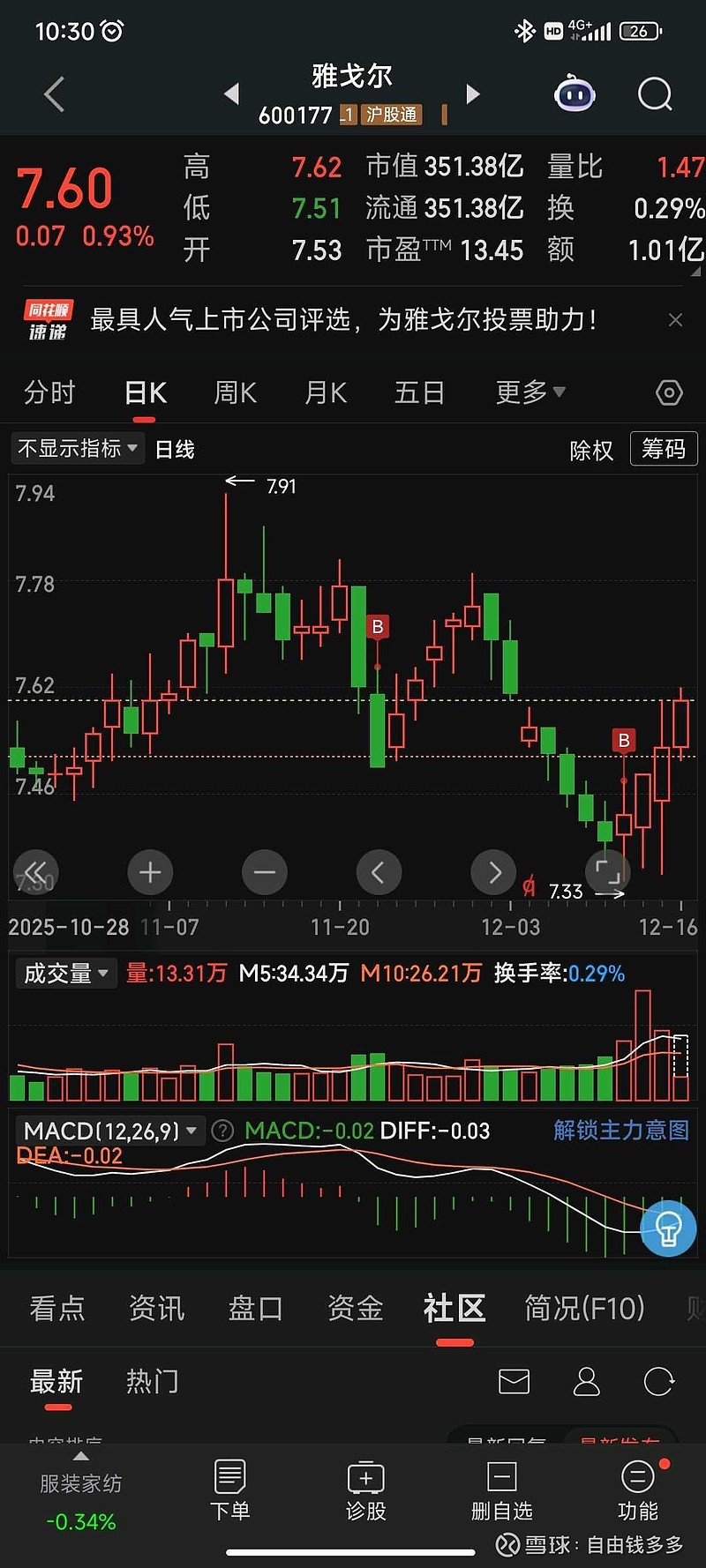Dismiss the 最具人气上市公司评选 banner
This screenshot has width=706, height=1568.
675,320
